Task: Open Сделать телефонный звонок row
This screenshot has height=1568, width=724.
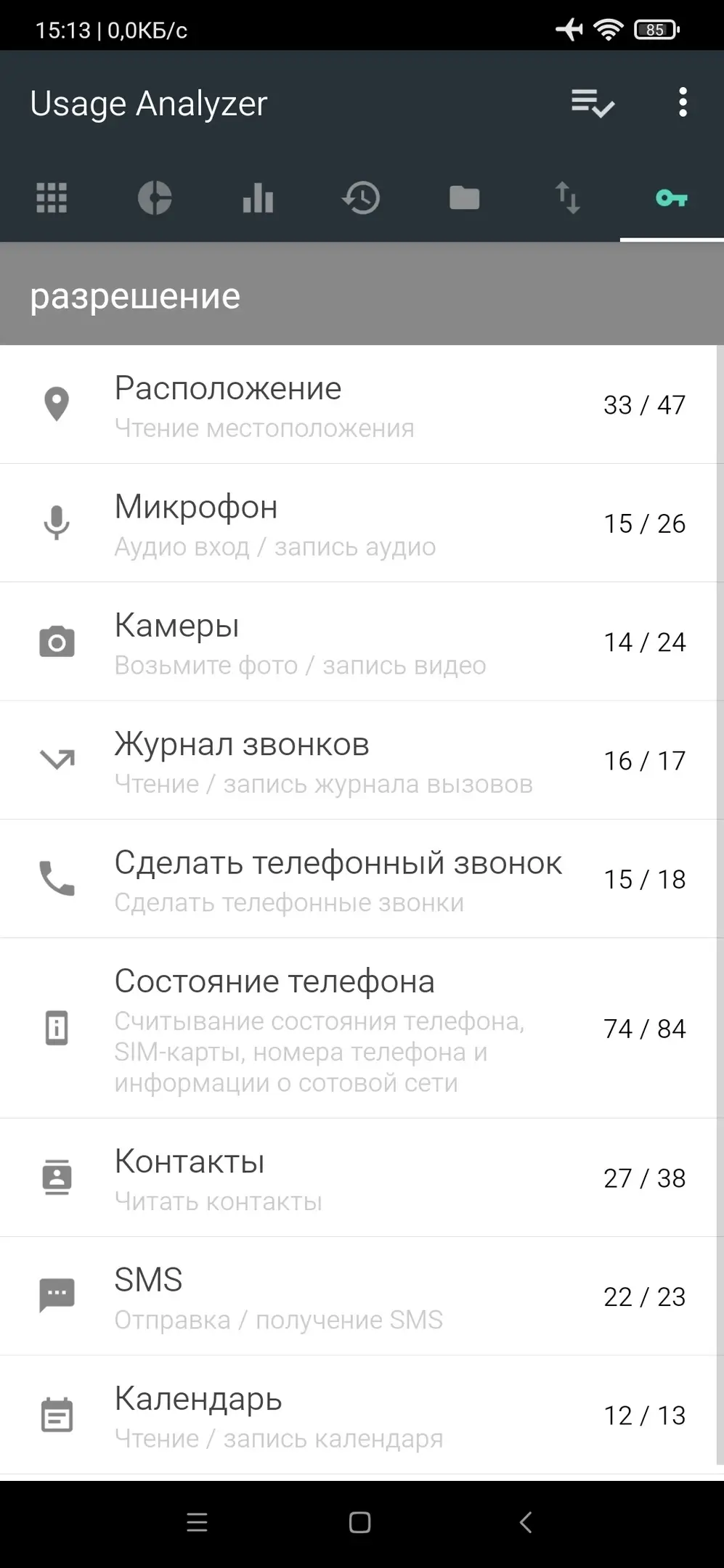Action: point(361,878)
